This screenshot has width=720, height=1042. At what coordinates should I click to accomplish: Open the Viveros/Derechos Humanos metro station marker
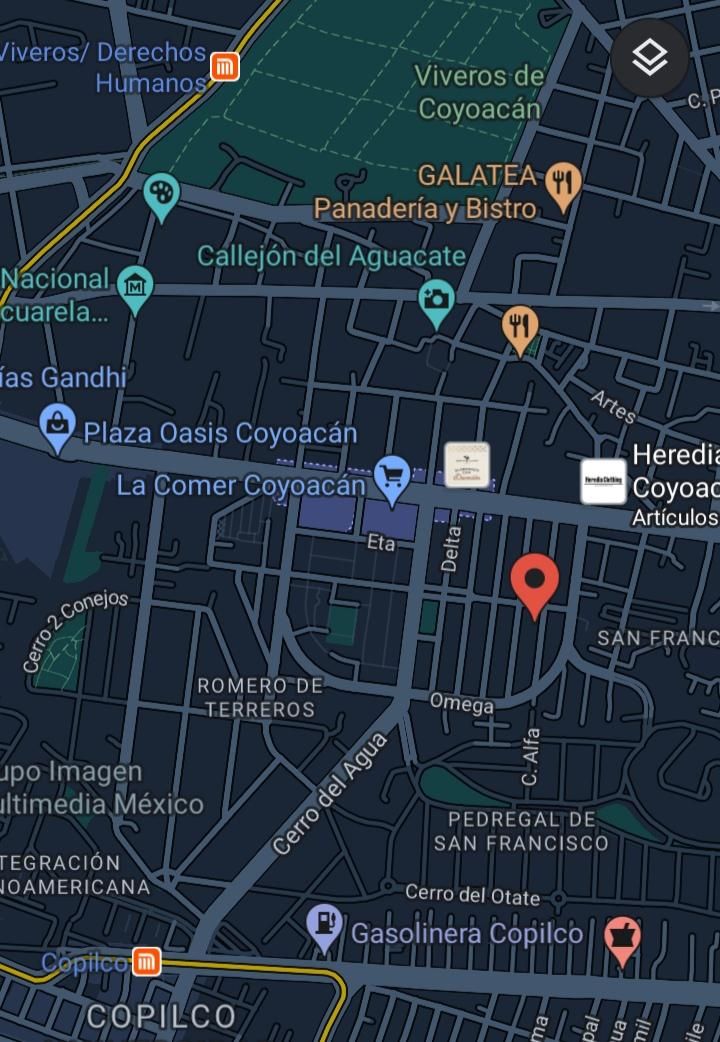click(x=225, y=67)
